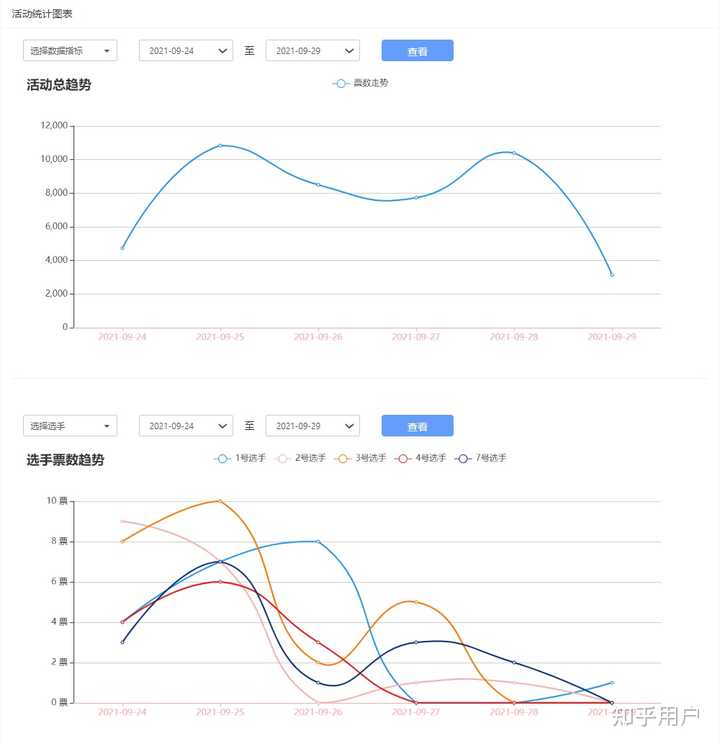The width and height of the screenshot is (720, 741).
Task: Toggle the 4号选手 legend entry
Action: (421, 458)
